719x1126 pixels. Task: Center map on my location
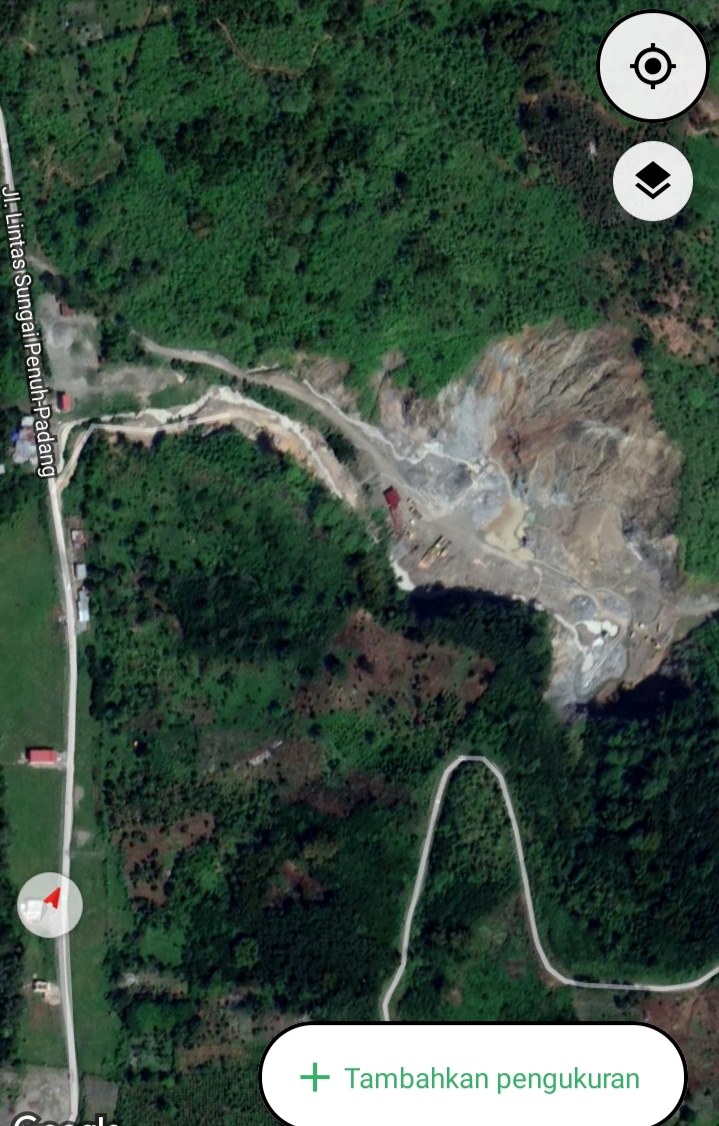coord(653,67)
